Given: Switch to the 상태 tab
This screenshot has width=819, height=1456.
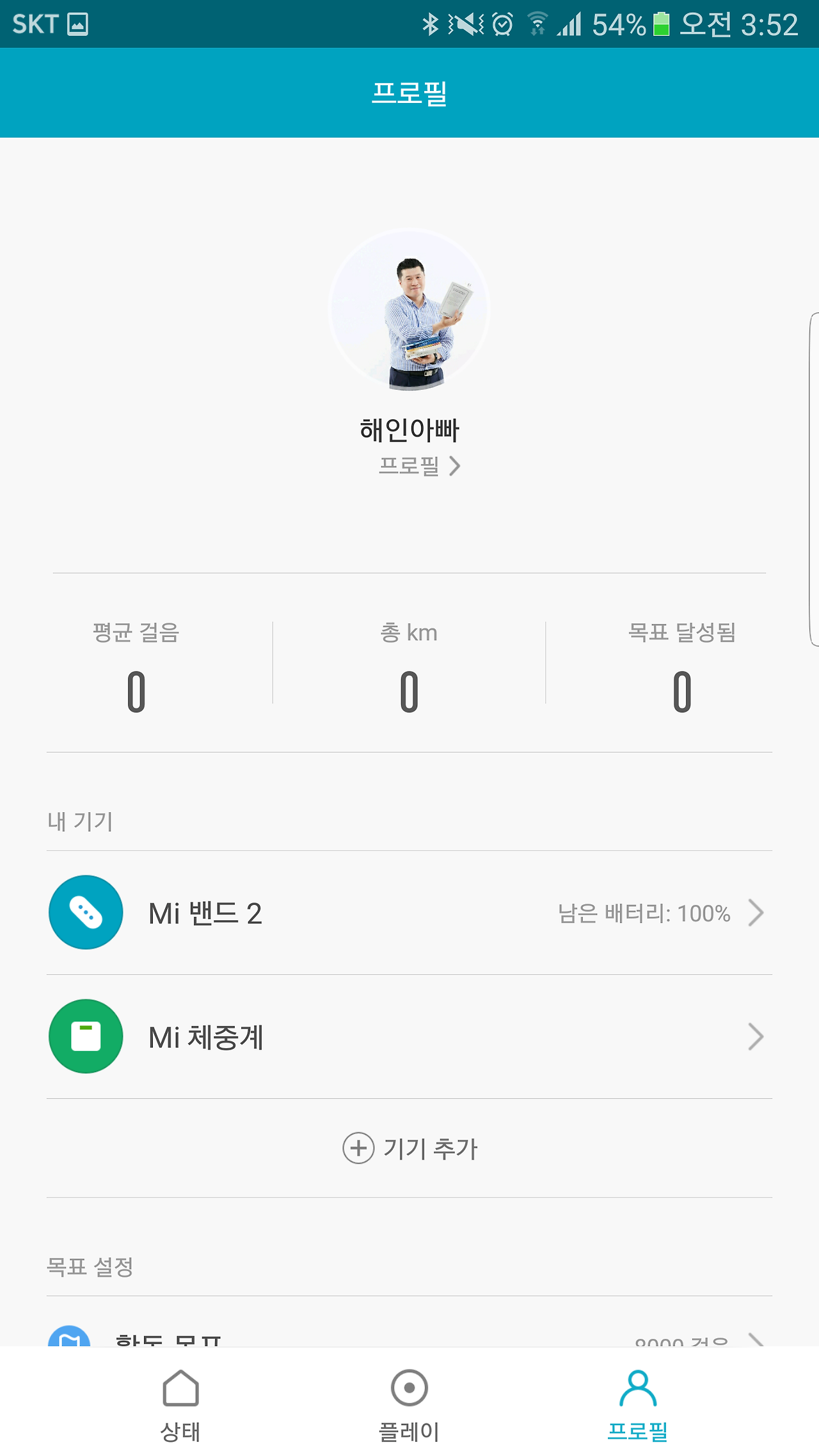Looking at the screenshot, I should point(180,1404).
